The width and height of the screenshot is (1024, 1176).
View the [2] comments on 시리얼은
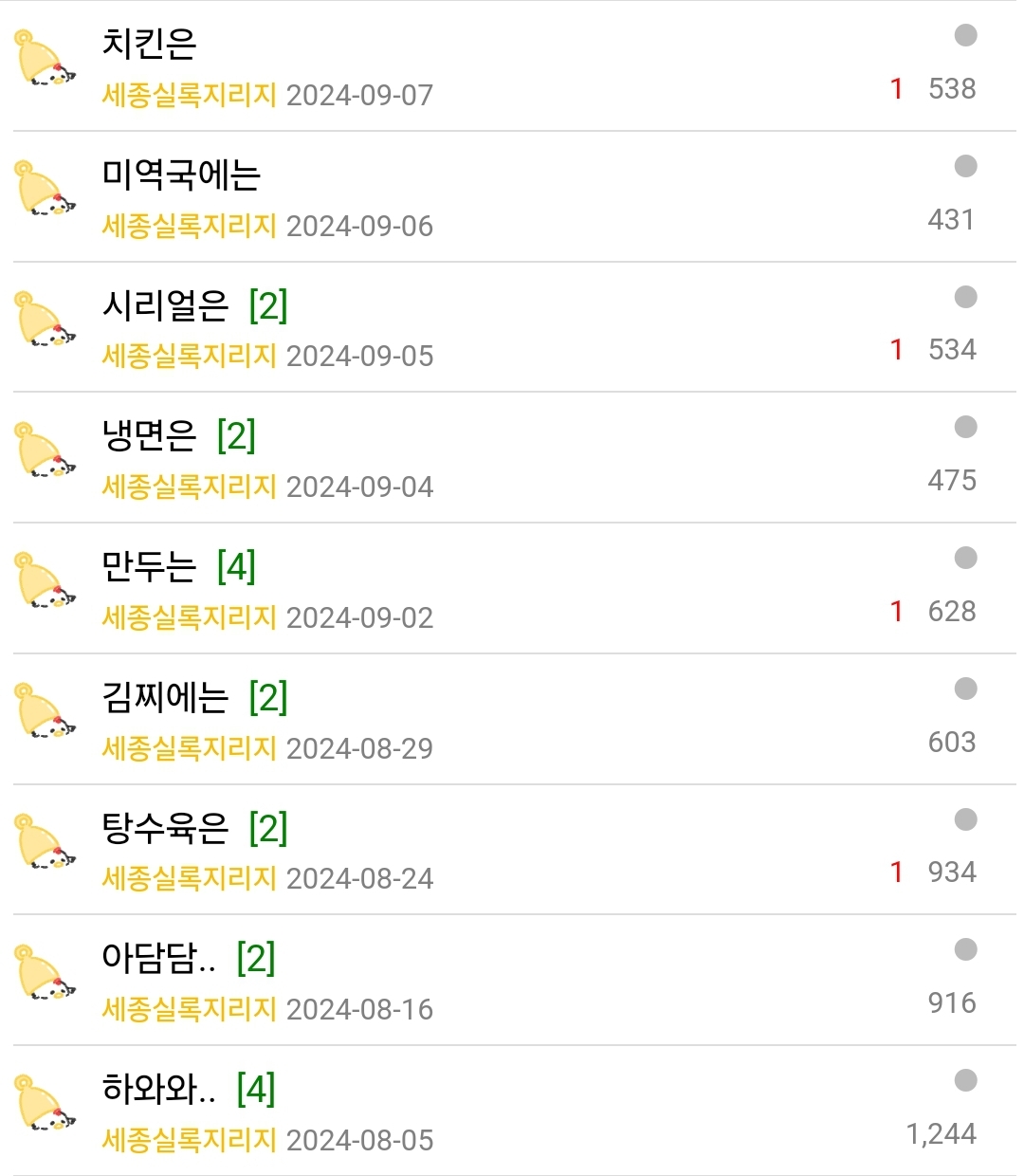(x=268, y=305)
